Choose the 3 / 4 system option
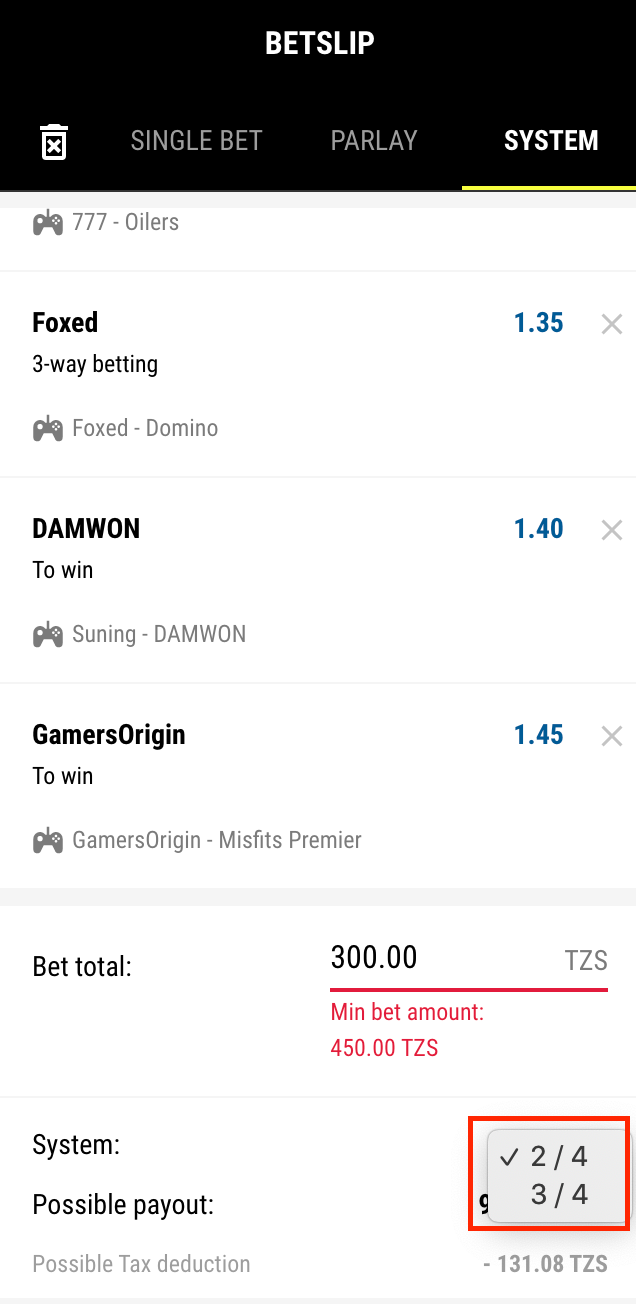Image resolution: width=636 pixels, height=1304 pixels. tap(558, 1194)
